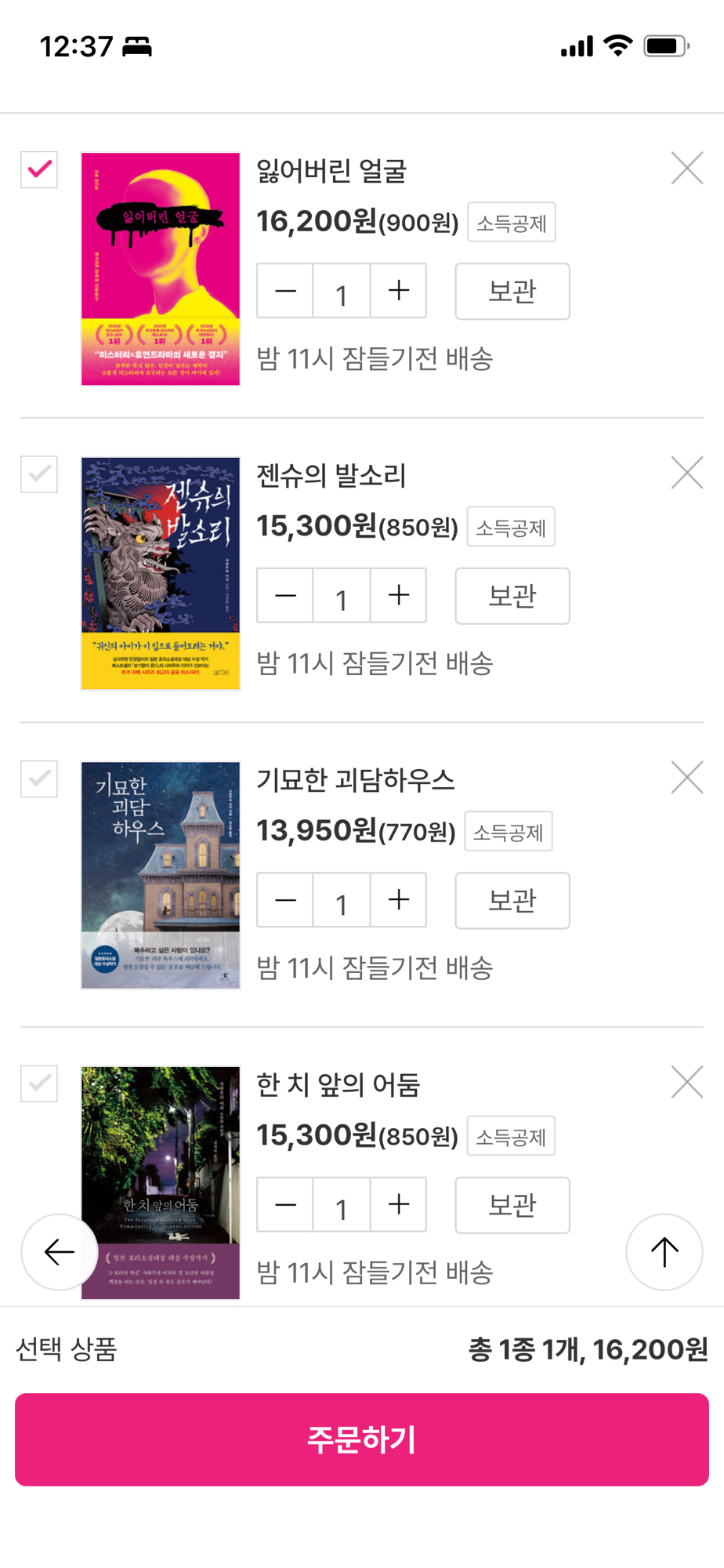Delete 젠슈의 발소리 from the cart
Screen dimensions: 724x1568
click(x=687, y=473)
